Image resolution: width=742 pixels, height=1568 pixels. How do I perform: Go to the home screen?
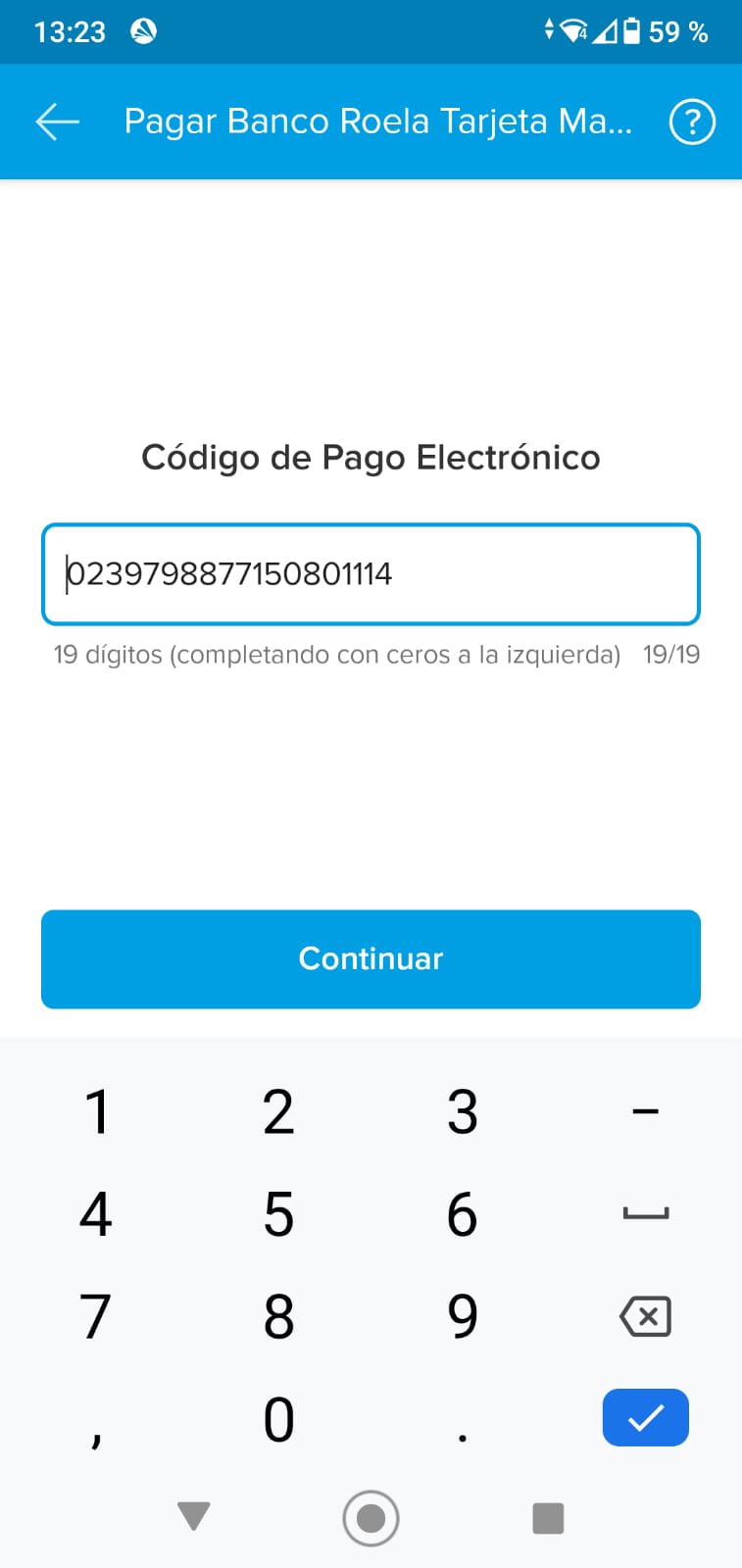tap(371, 1518)
